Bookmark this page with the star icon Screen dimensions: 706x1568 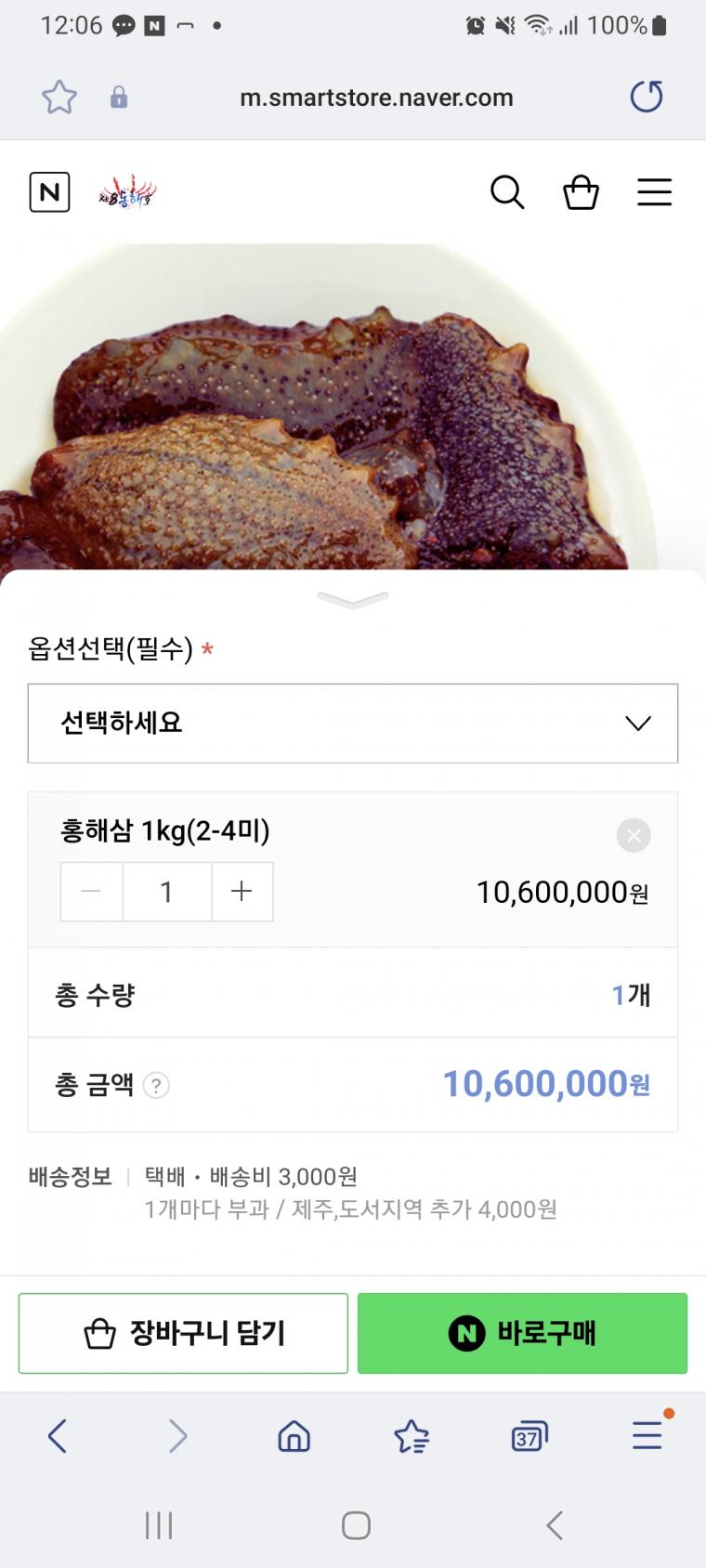click(x=59, y=97)
